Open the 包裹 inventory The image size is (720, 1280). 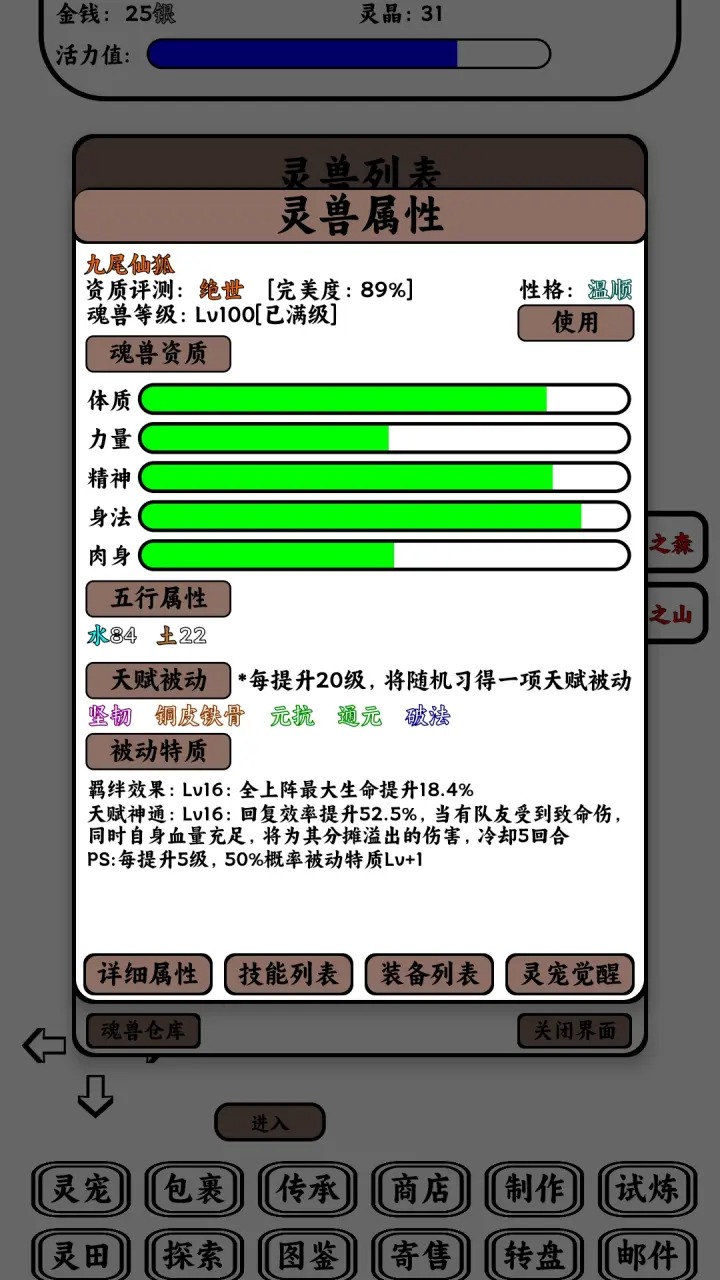(x=195, y=1190)
